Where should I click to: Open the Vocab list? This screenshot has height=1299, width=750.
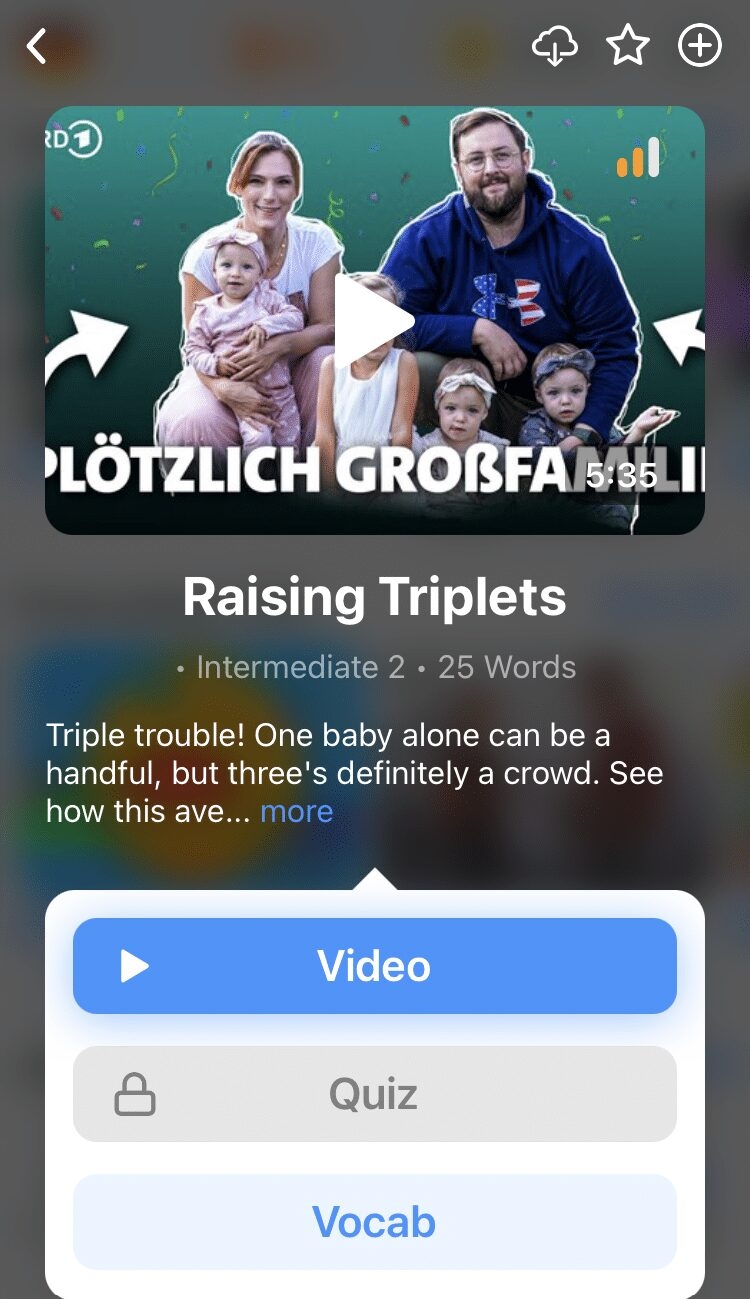pos(374,1222)
